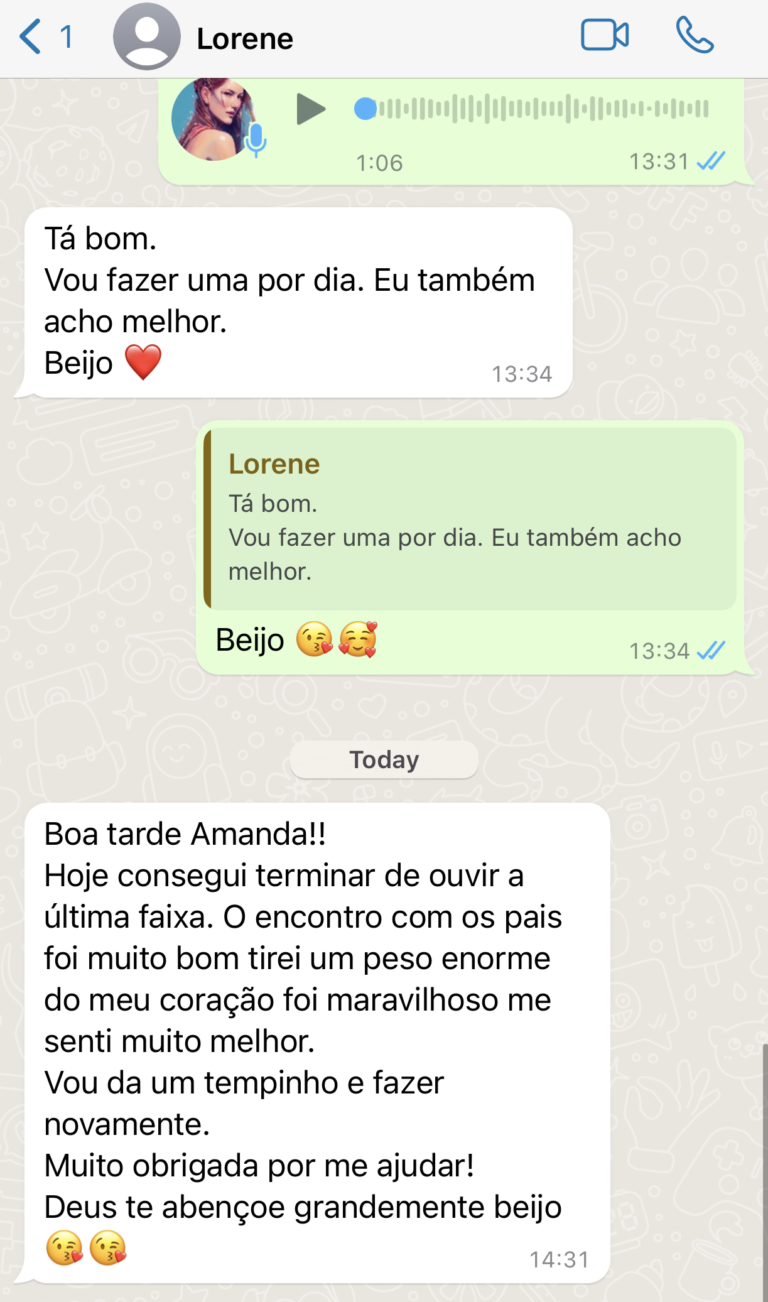
Task: Tap the heart emoji in Lorene's message
Action: click(x=143, y=363)
